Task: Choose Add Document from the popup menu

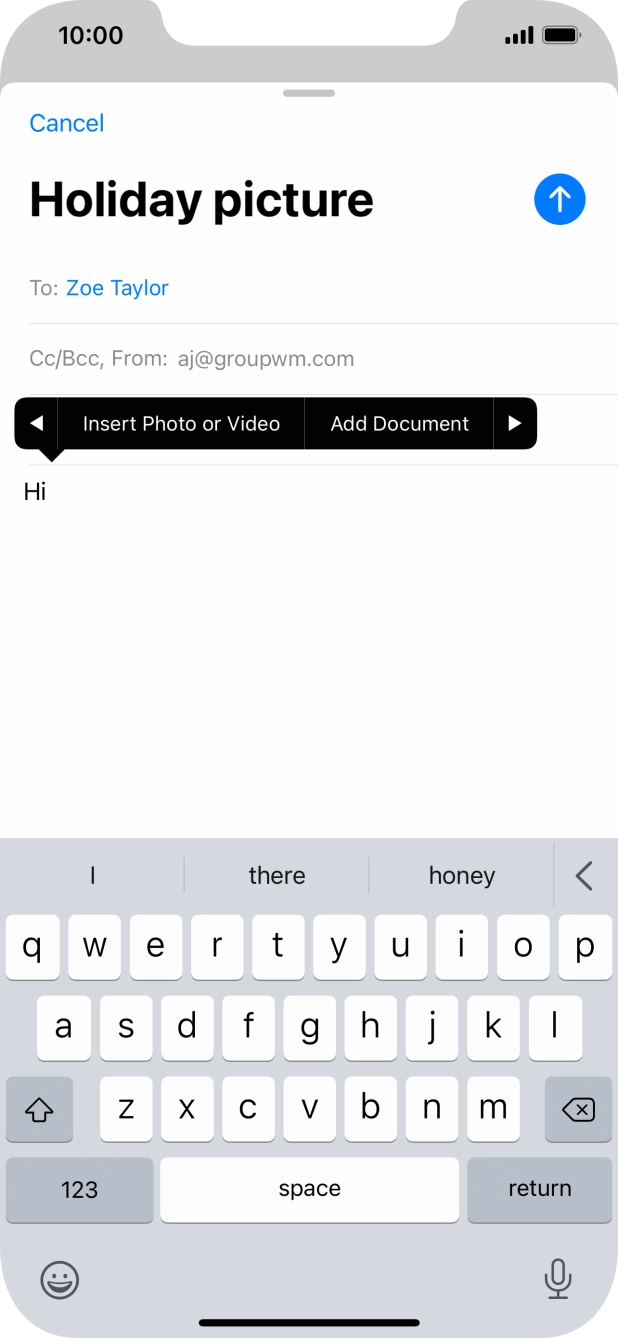Action: click(x=399, y=423)
